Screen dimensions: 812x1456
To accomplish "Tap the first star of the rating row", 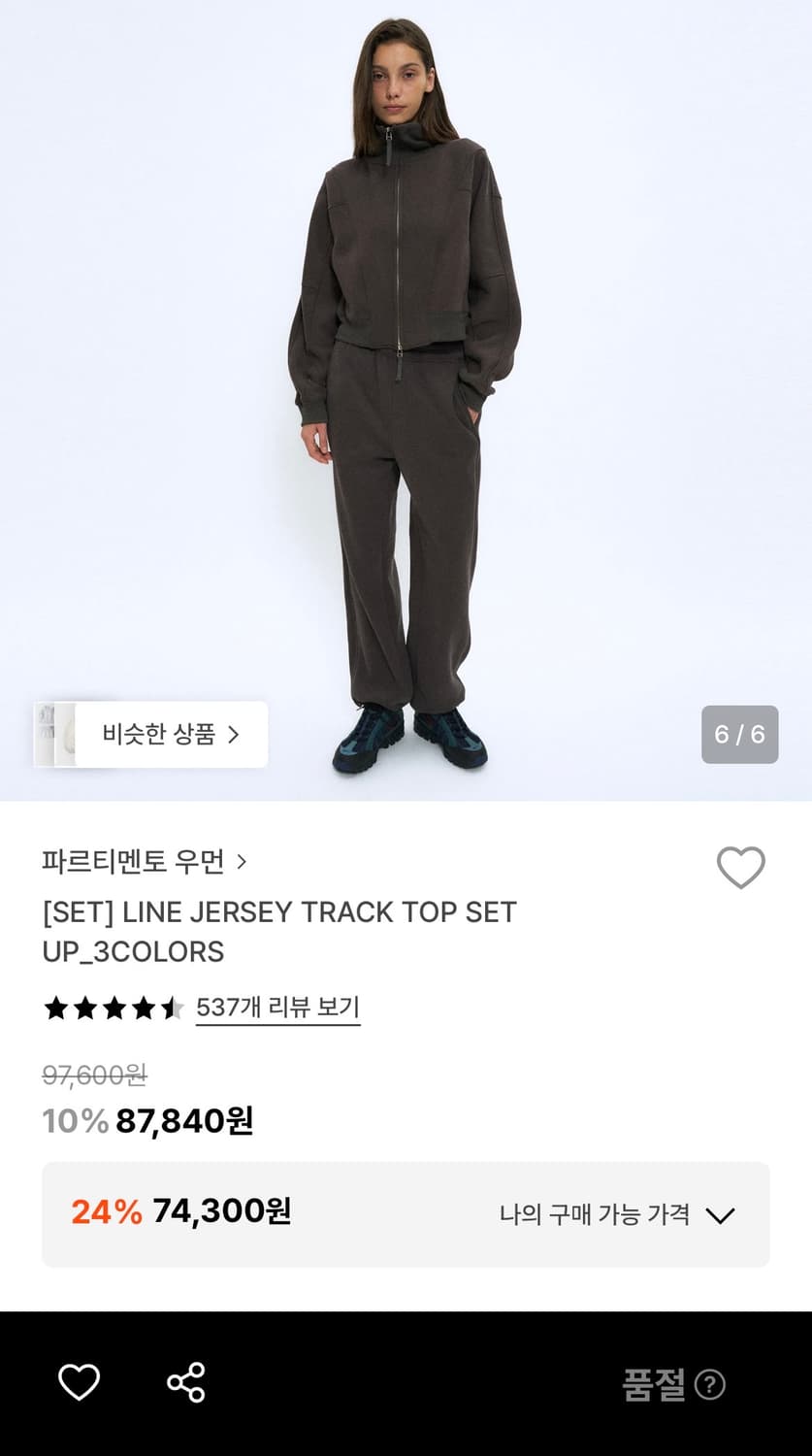I will pos(56,1009).
